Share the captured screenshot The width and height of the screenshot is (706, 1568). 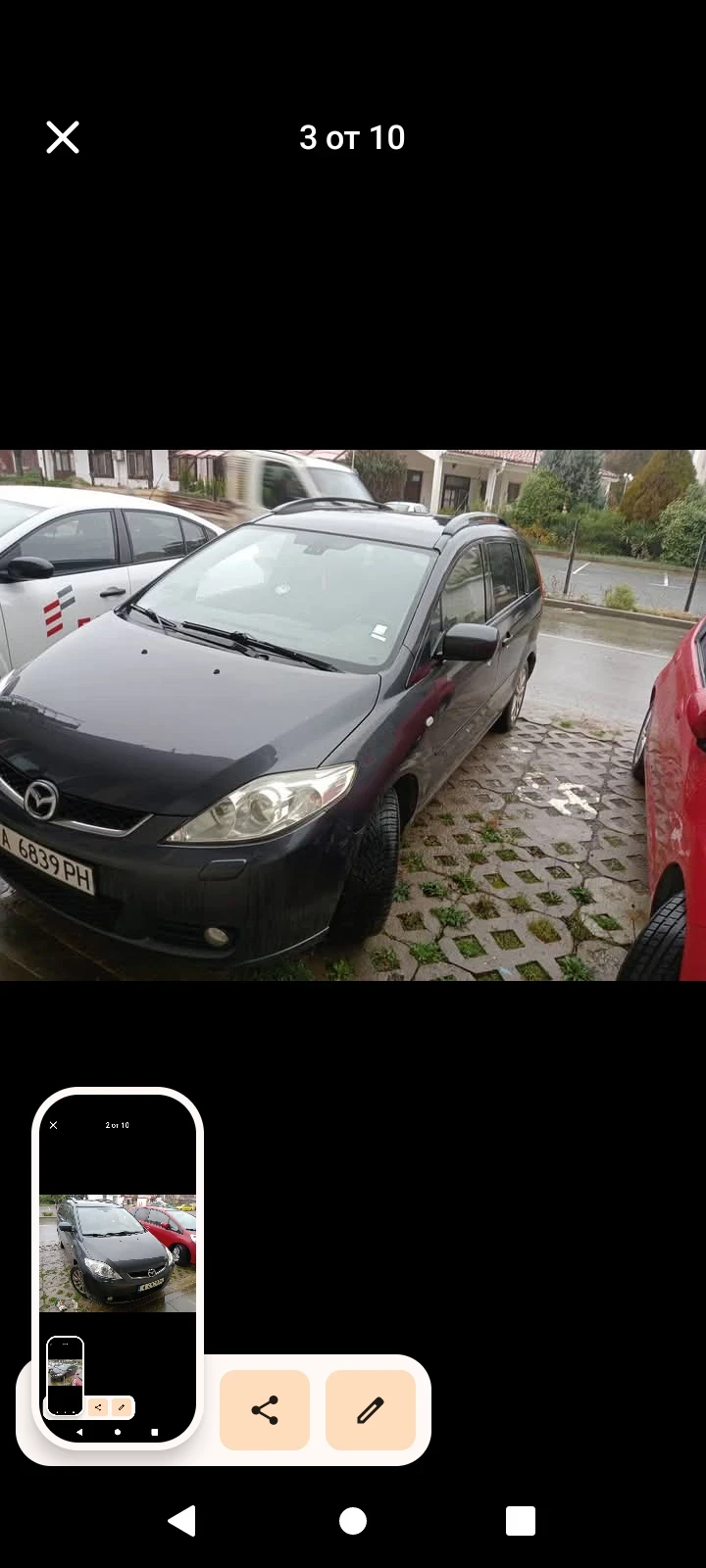[x=265, y=1410]
